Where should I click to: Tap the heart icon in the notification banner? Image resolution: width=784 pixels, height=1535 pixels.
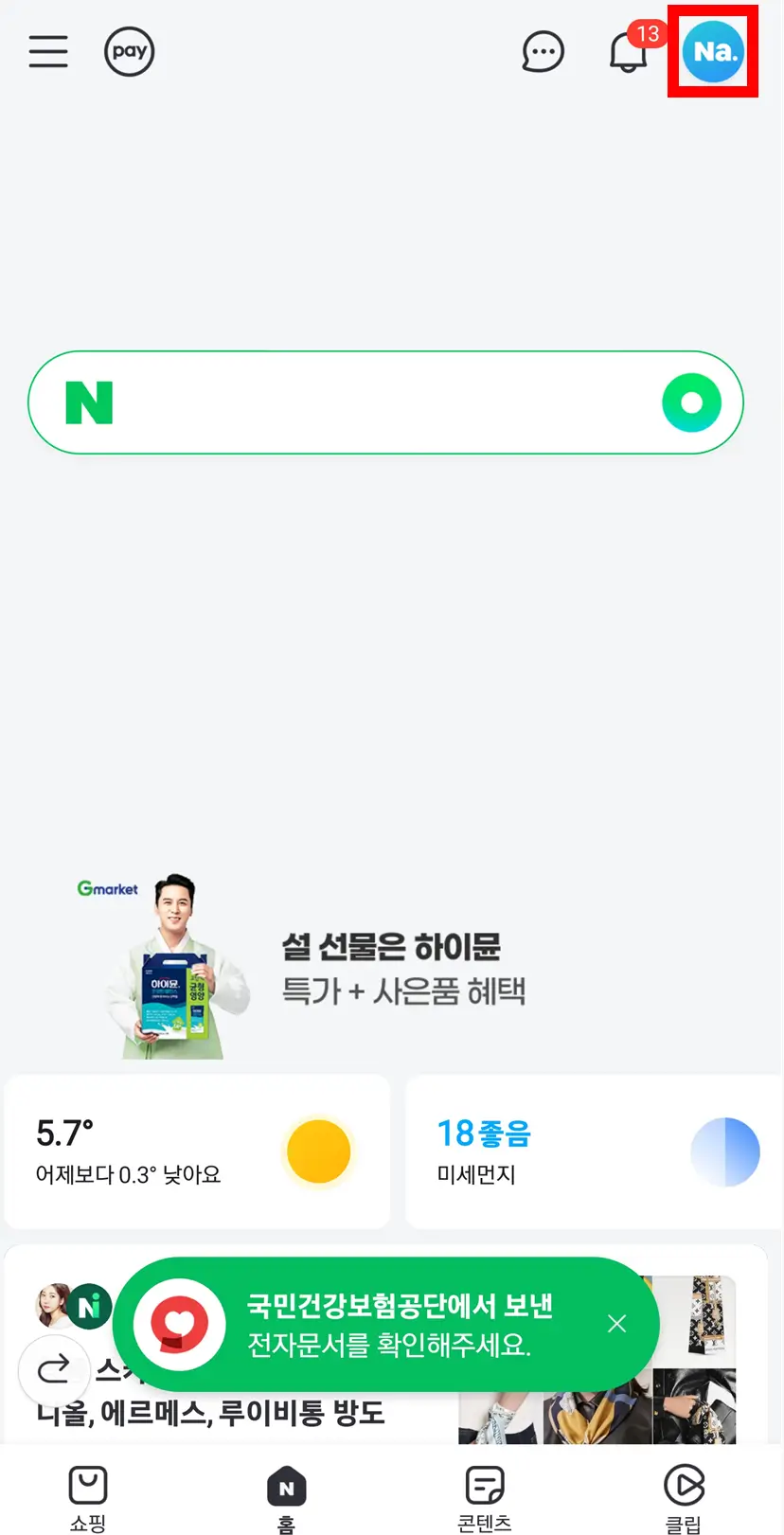[x=179, y=1323]
